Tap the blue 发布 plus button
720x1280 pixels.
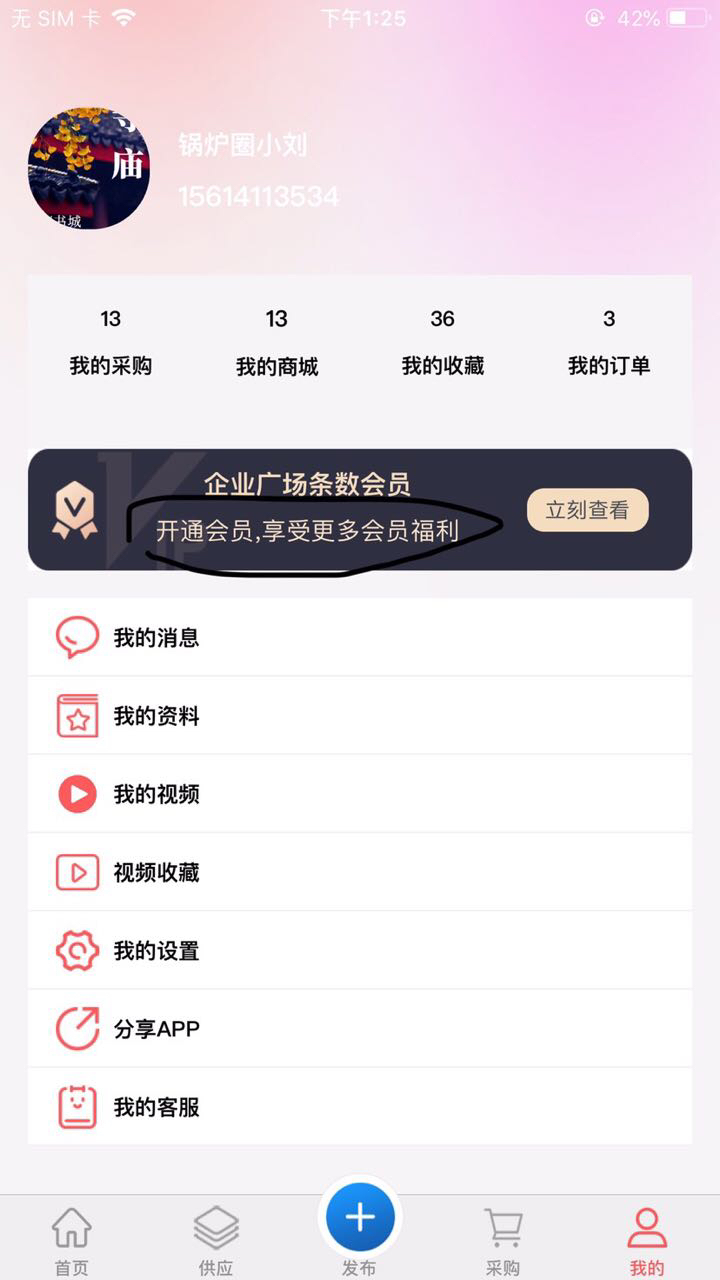click(360, 1218)
